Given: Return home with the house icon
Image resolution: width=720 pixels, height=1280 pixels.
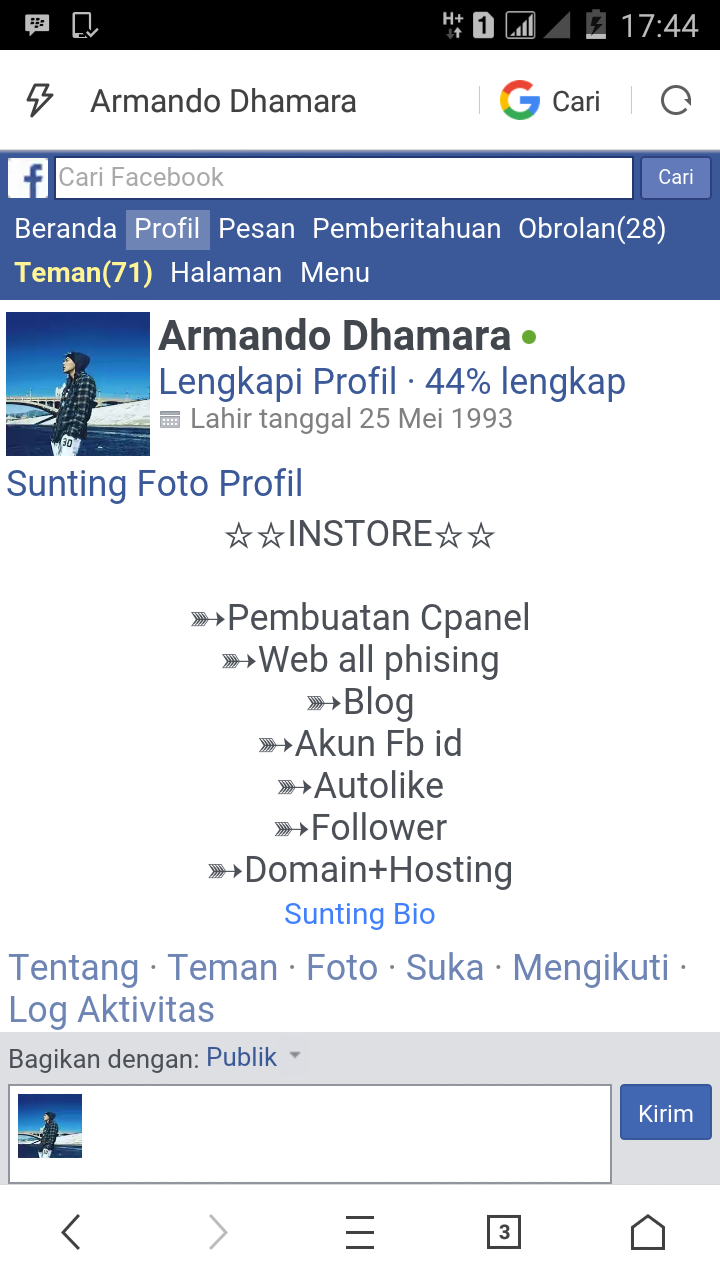Looking at the screenshot, I should 647,1232.
